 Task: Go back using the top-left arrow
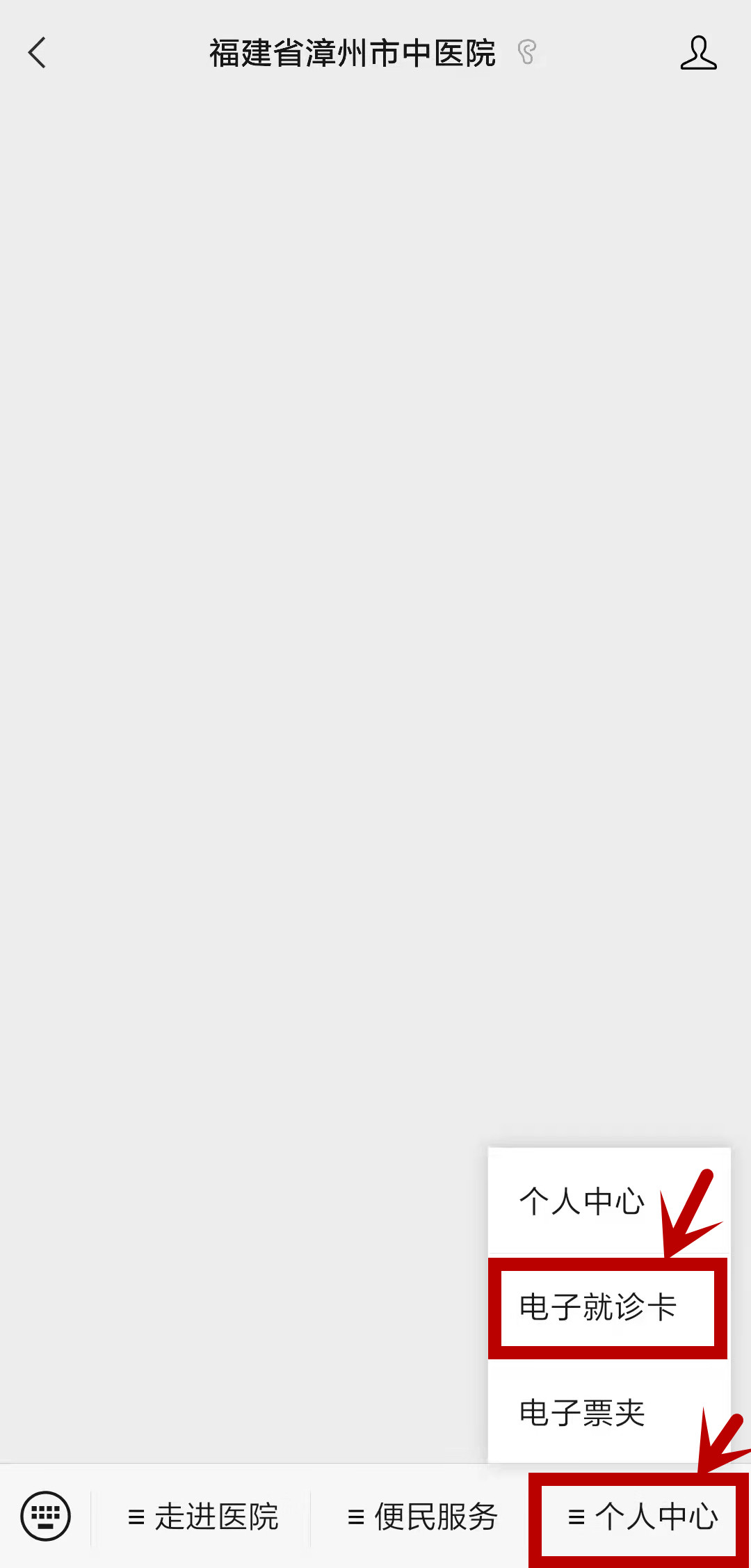[x=38, y=53]
